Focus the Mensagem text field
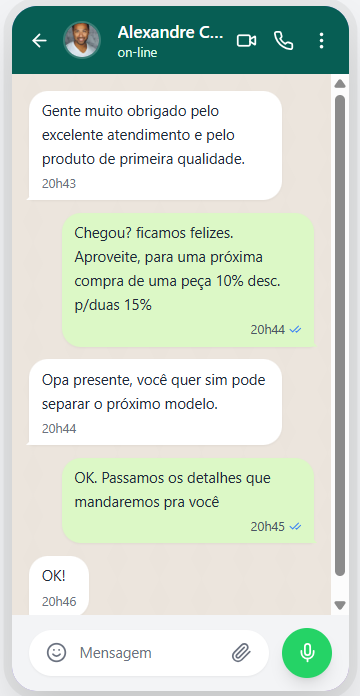360x696 pixels. tap(151, 653)
